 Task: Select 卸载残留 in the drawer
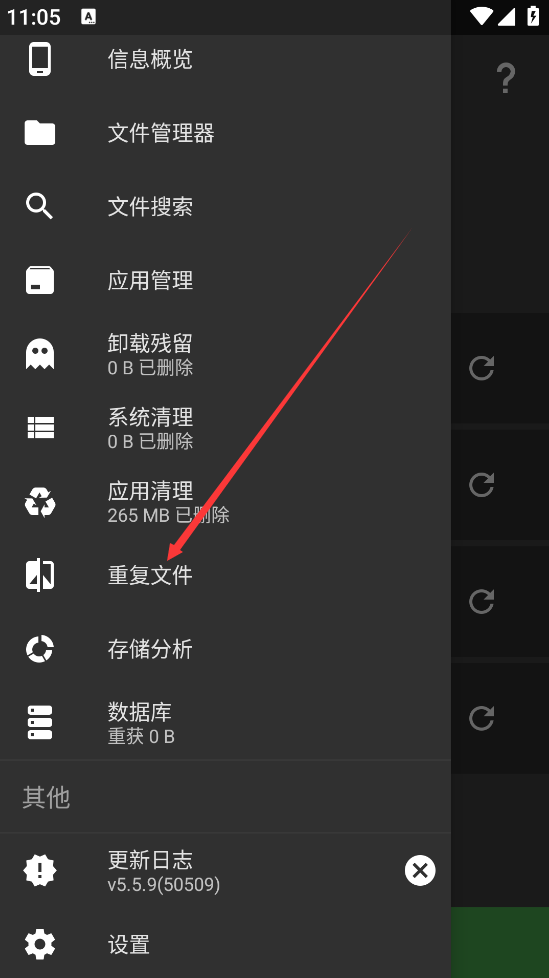(225, 354)
